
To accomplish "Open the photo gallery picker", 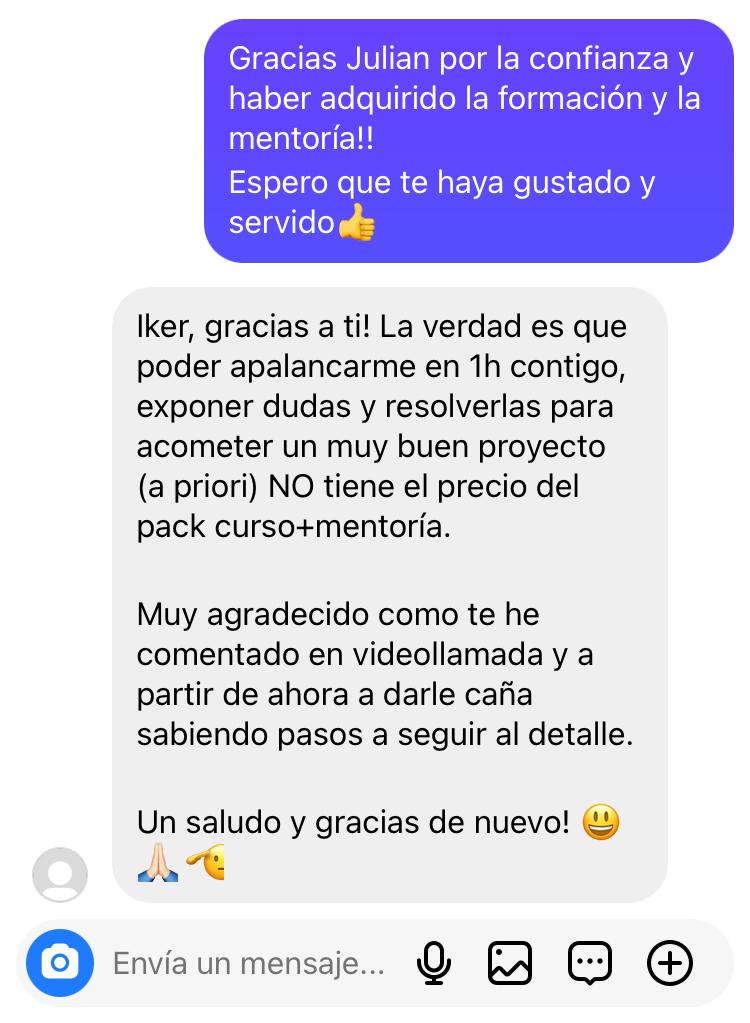I will [x=510, y=964].
